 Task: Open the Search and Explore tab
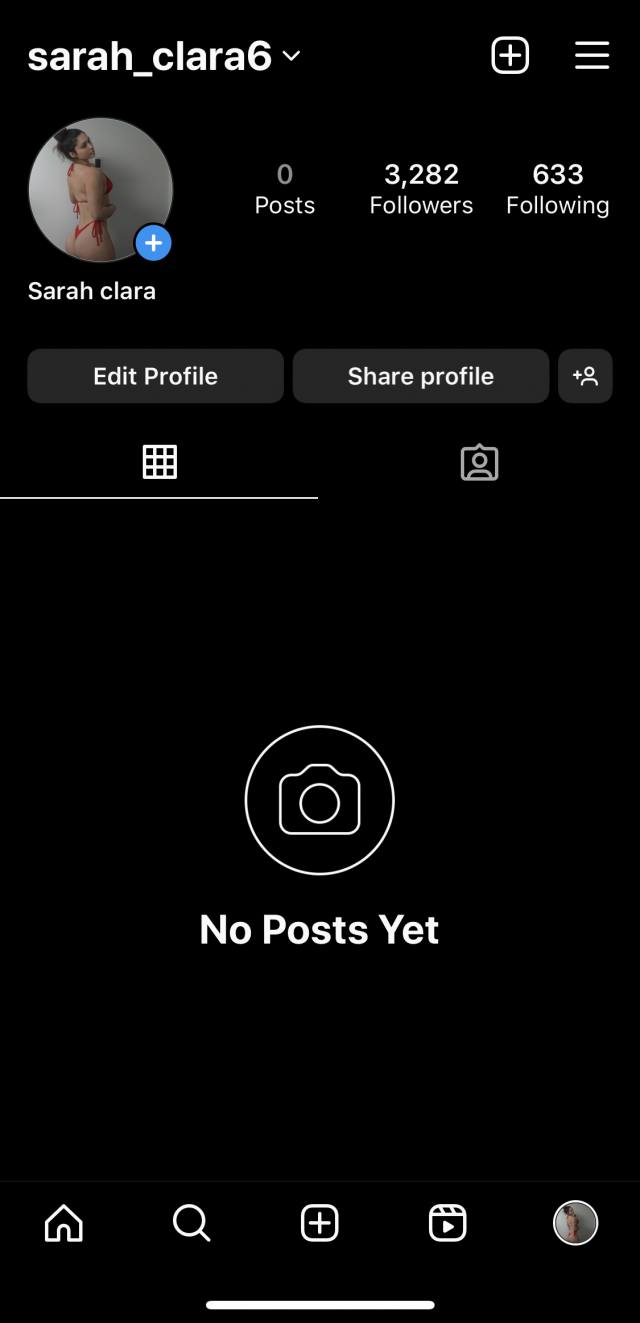(x=191, y=1223)
